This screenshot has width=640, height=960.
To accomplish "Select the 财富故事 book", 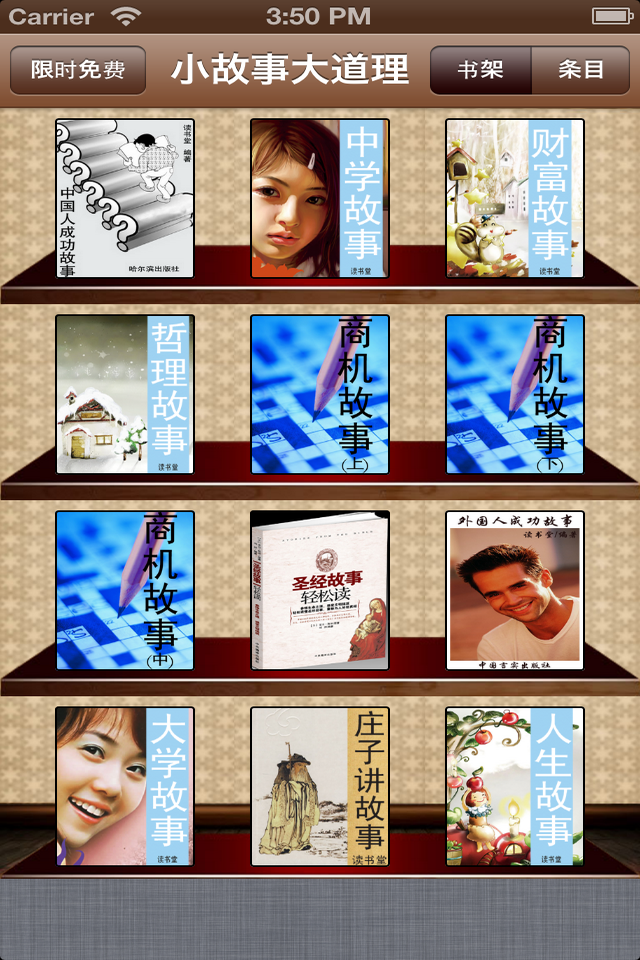I will click(515, 198).
